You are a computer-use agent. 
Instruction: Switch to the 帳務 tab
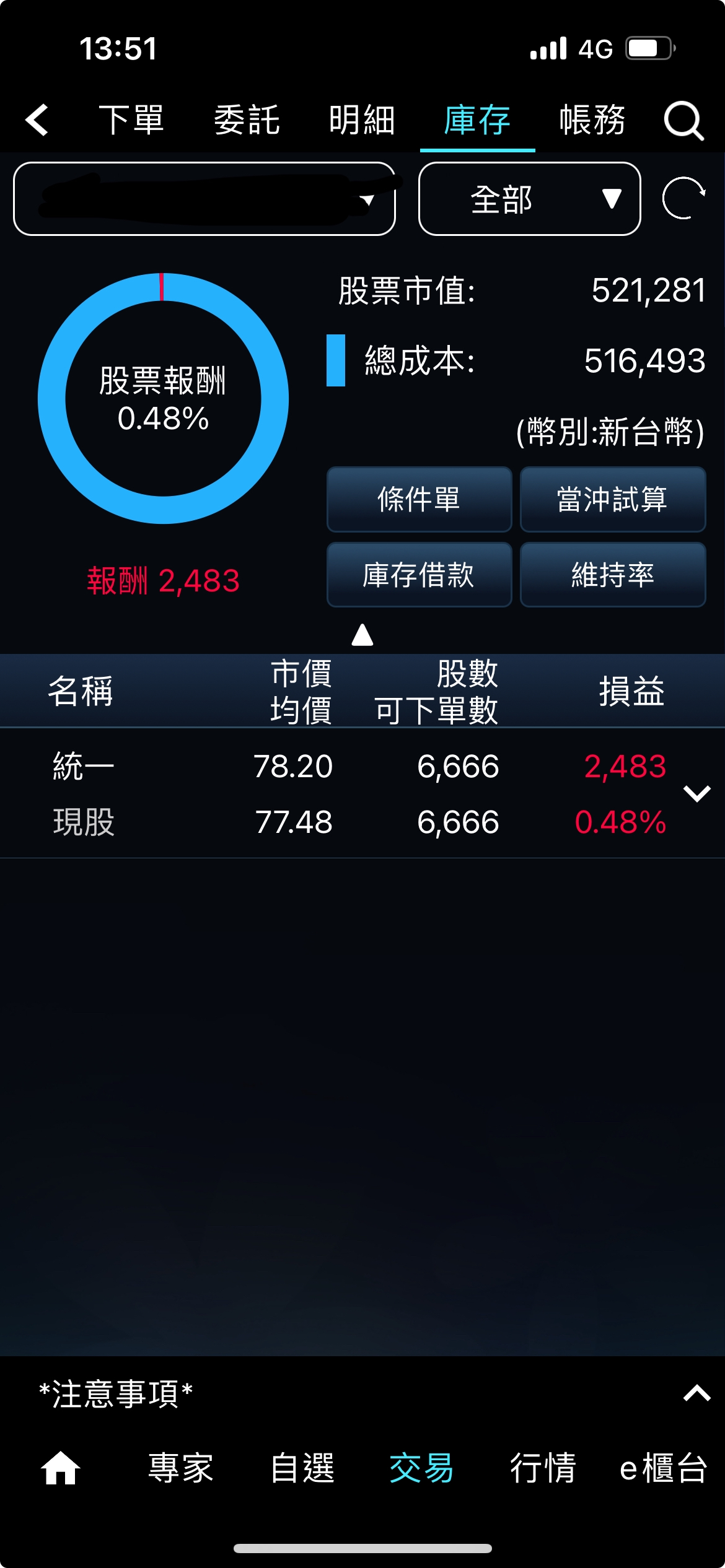coord(592,120)
